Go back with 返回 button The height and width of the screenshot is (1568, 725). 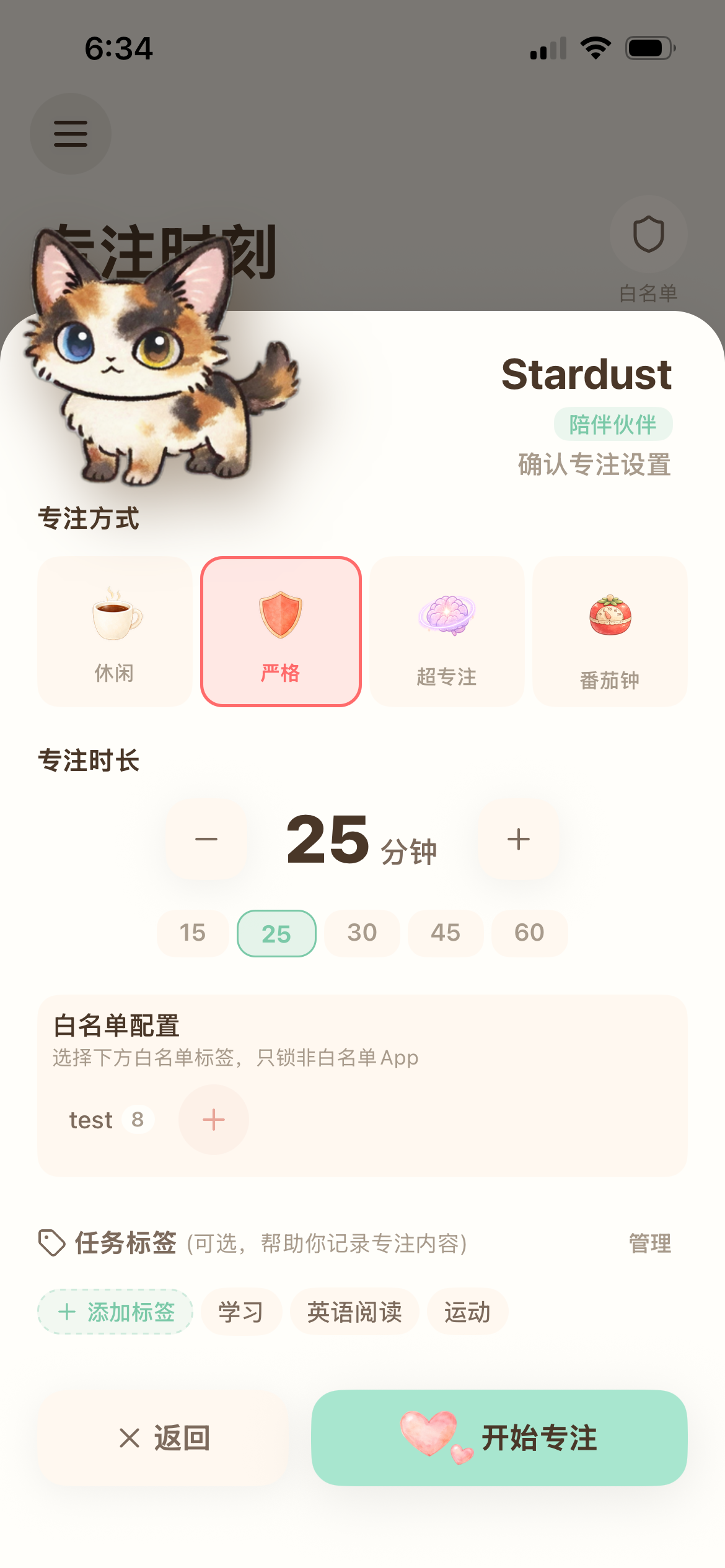164,1437
